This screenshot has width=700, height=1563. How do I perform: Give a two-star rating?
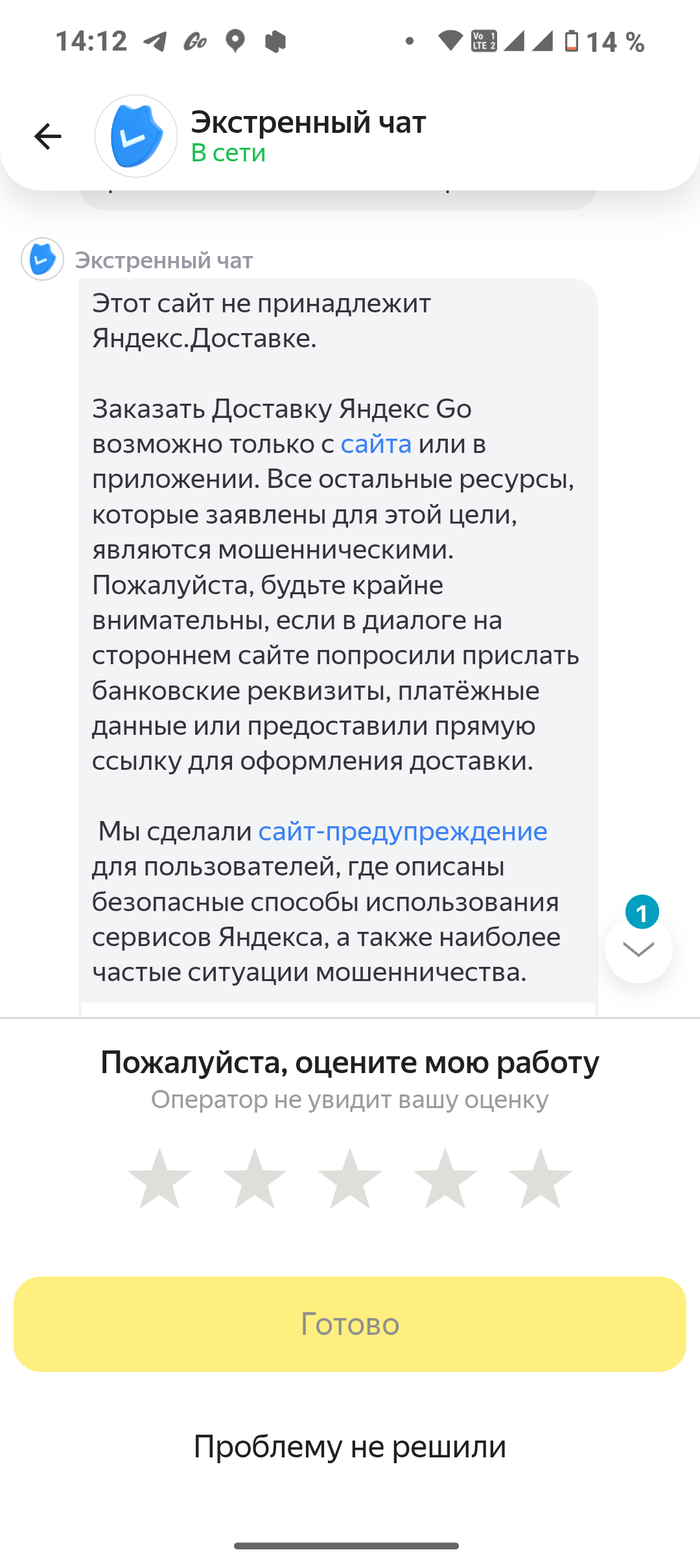pos(255,1178)
